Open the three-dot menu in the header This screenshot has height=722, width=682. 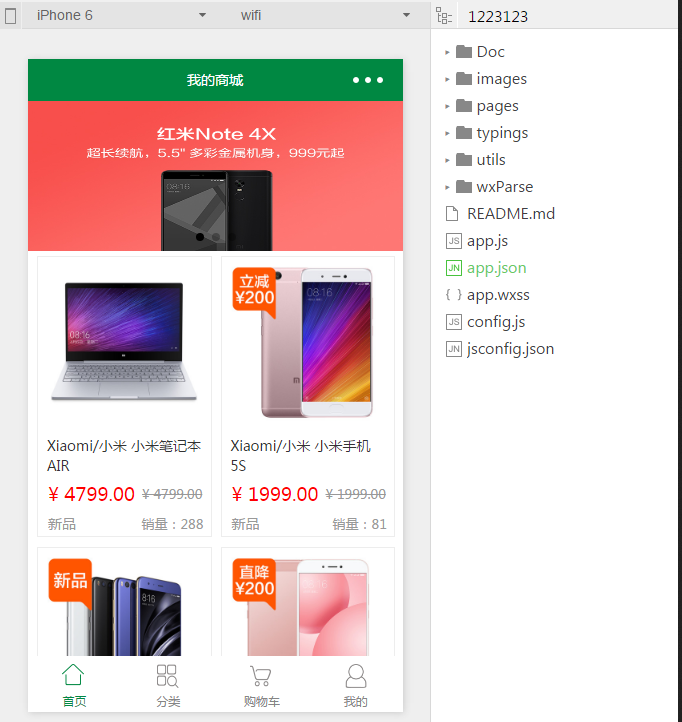[367, 80]
